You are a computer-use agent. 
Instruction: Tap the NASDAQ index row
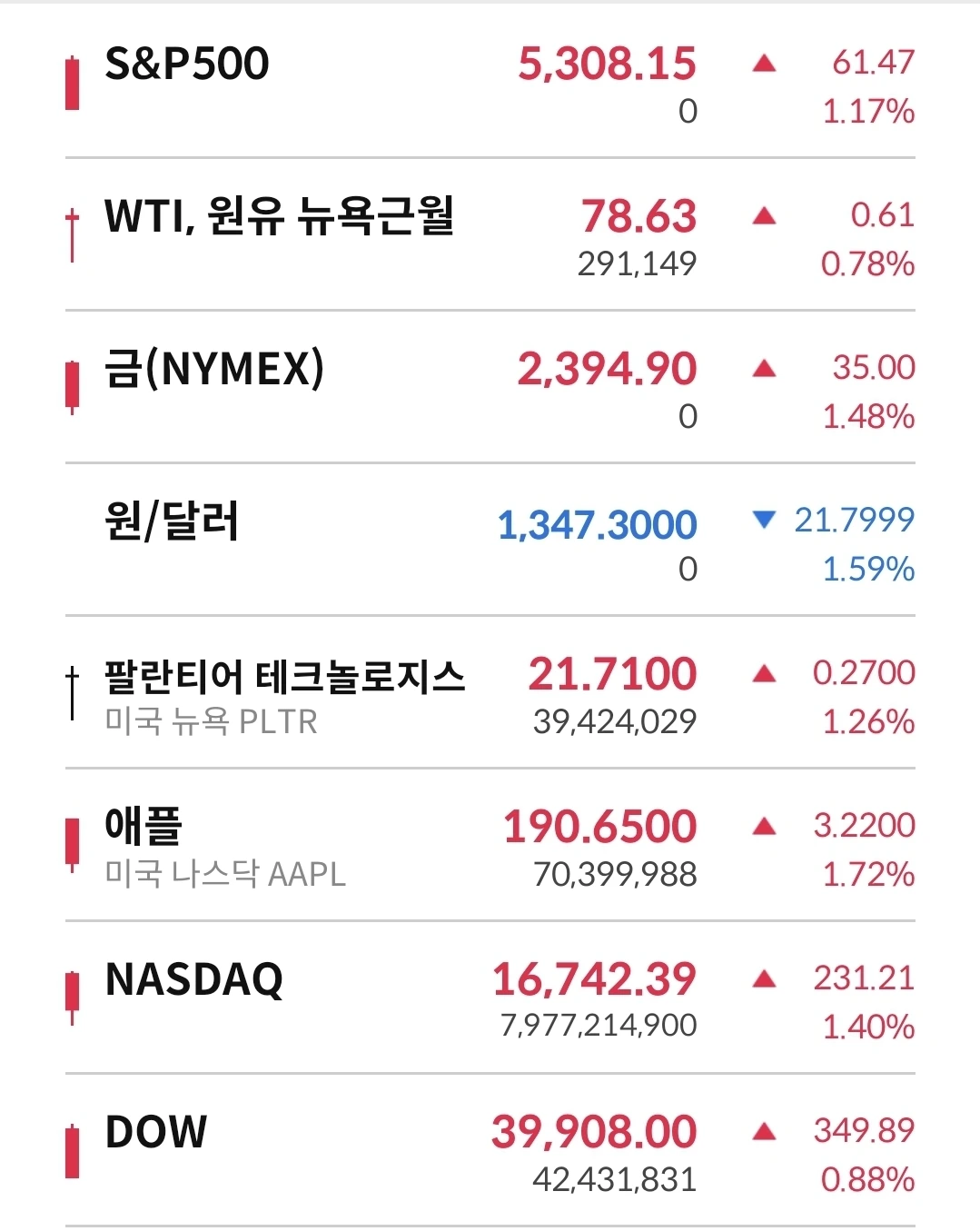pos(194,980)
